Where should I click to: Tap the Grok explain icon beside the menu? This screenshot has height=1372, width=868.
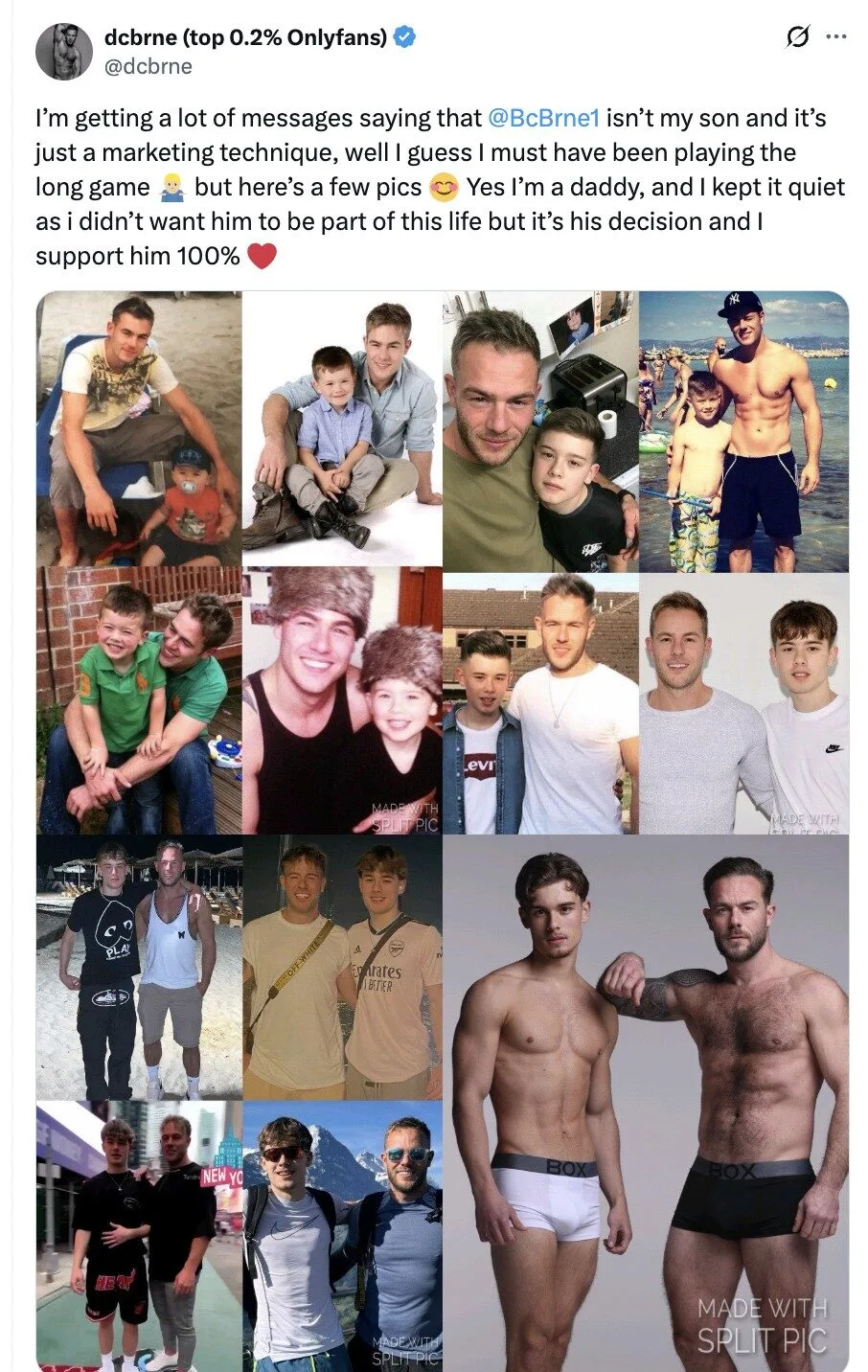(x=795, y=37)
